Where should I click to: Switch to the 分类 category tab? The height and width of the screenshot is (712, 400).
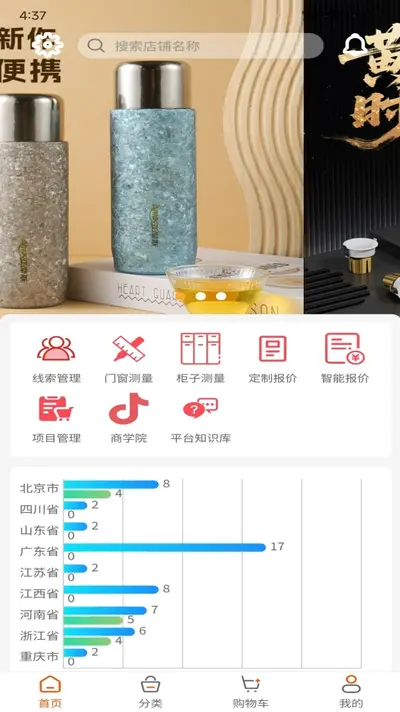click(x=150, y=692)
